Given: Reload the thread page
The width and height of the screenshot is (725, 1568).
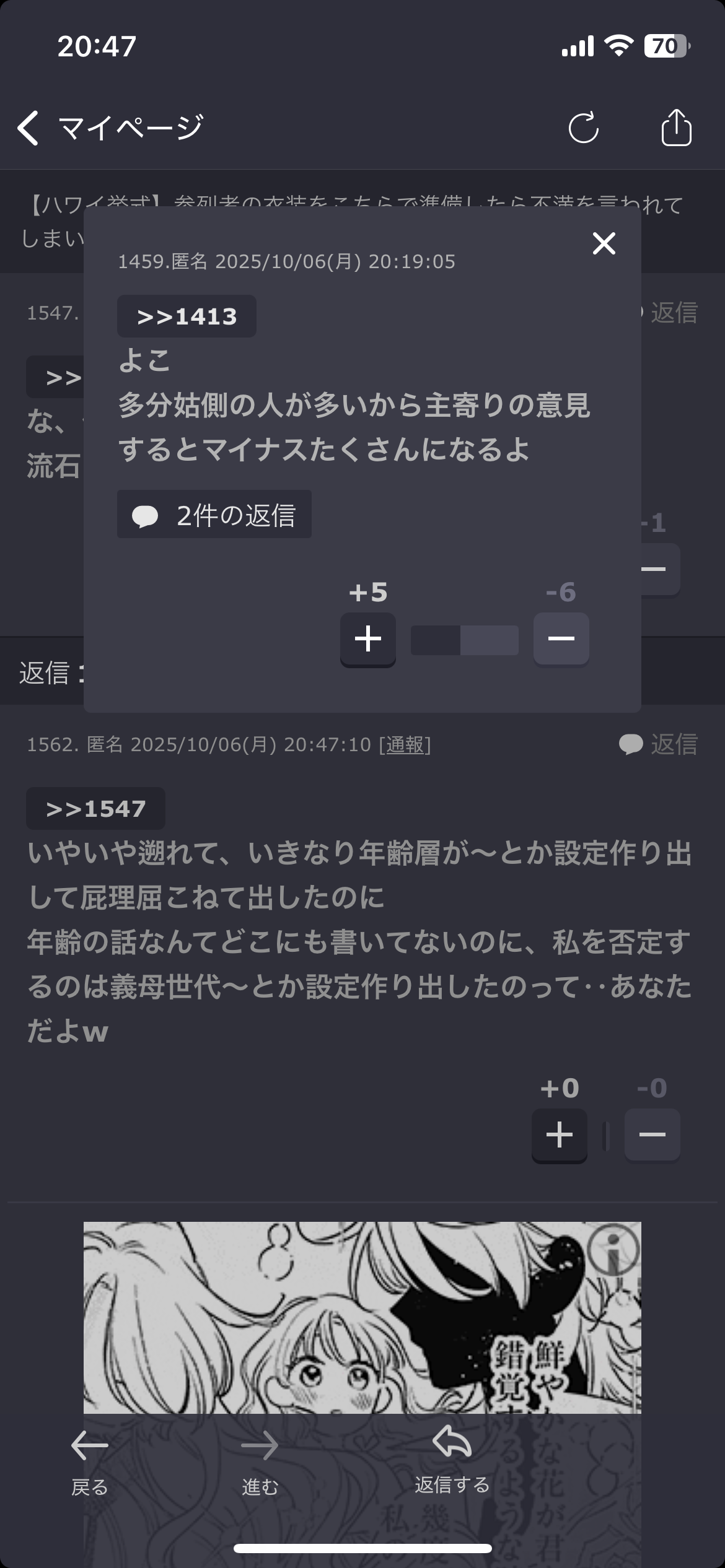Looking at the screenshot, I should tap(583, 128).
